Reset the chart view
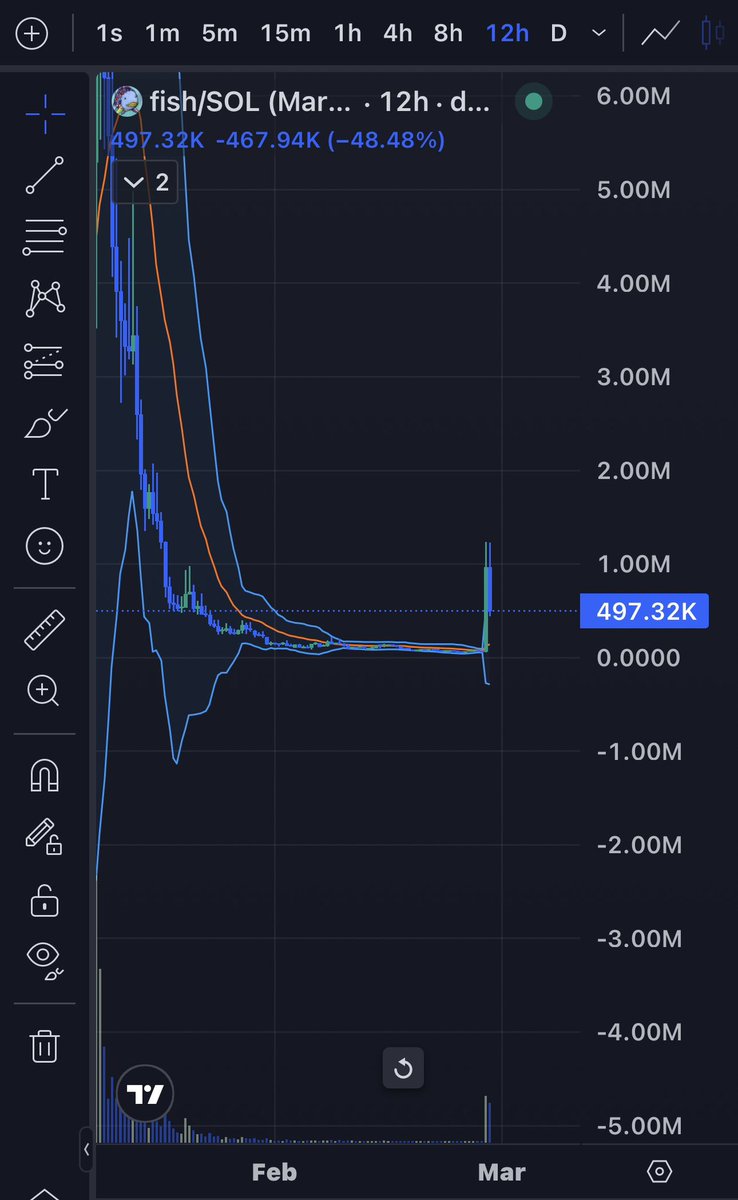Screen dimensions: 738x1200 point(404,1069)
